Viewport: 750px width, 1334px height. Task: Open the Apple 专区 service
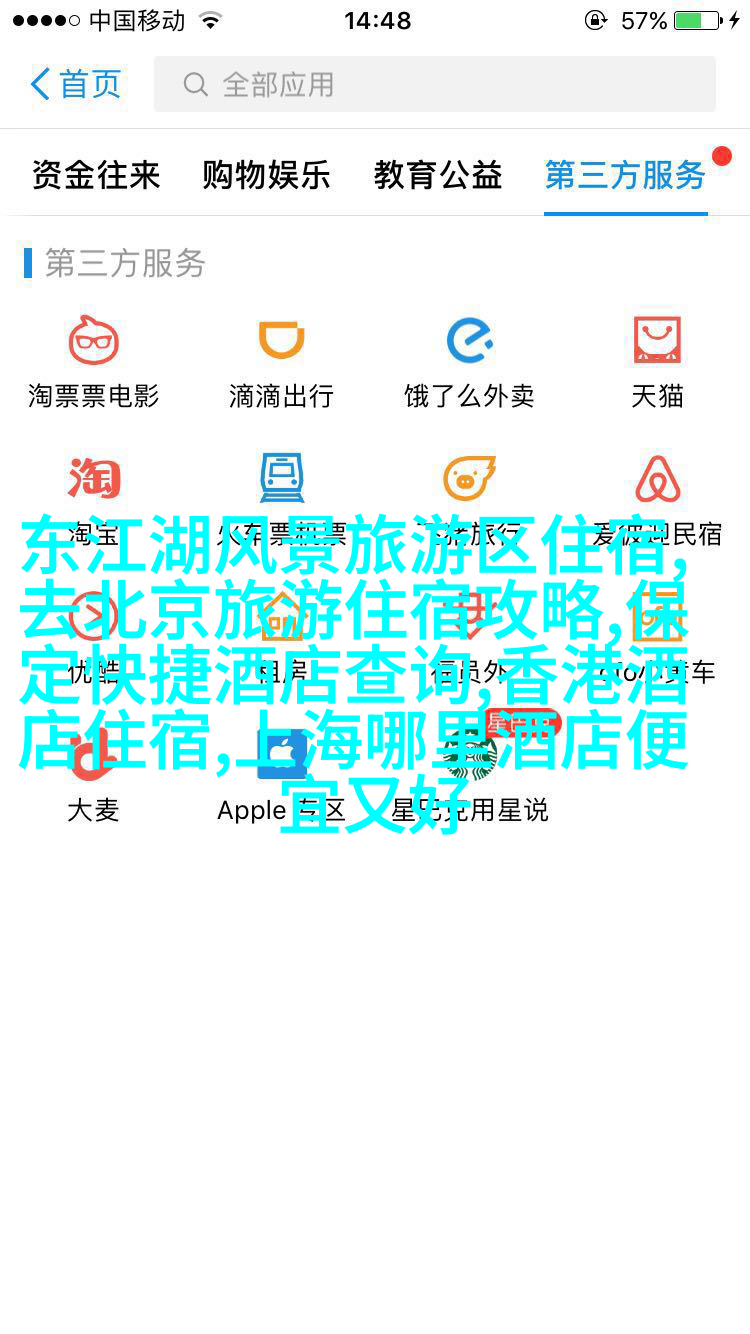point(281,770)
